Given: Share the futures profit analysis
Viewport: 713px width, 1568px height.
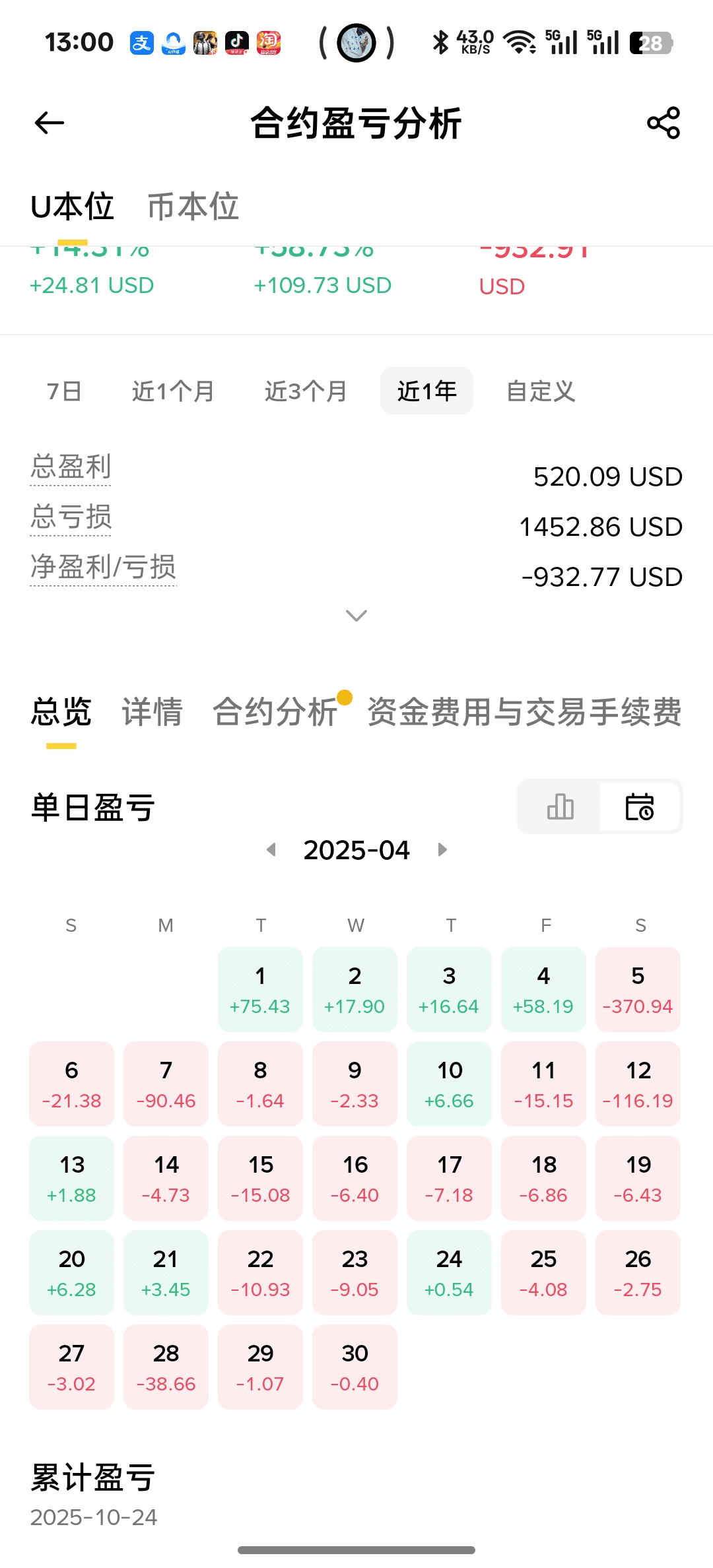Looking at the screenshot, I should tap(663, 123).
